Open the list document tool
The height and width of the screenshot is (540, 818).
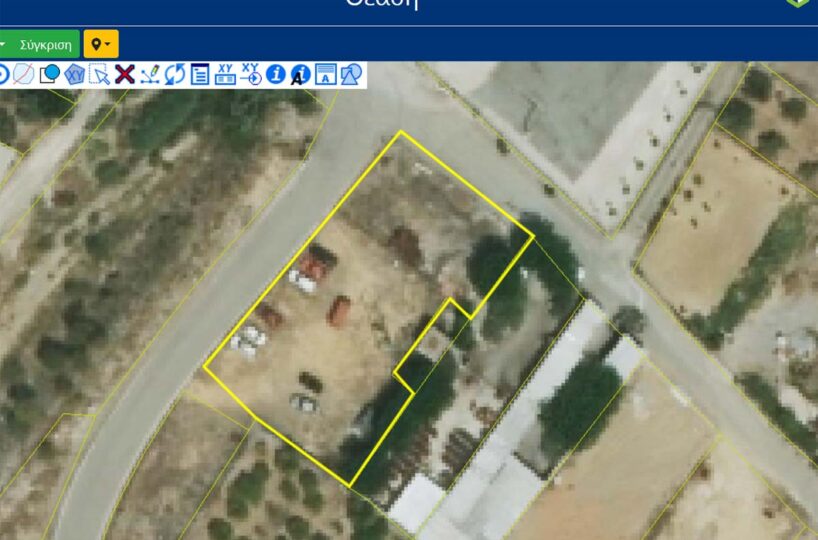pyautogui.click(x=200, y=74)
